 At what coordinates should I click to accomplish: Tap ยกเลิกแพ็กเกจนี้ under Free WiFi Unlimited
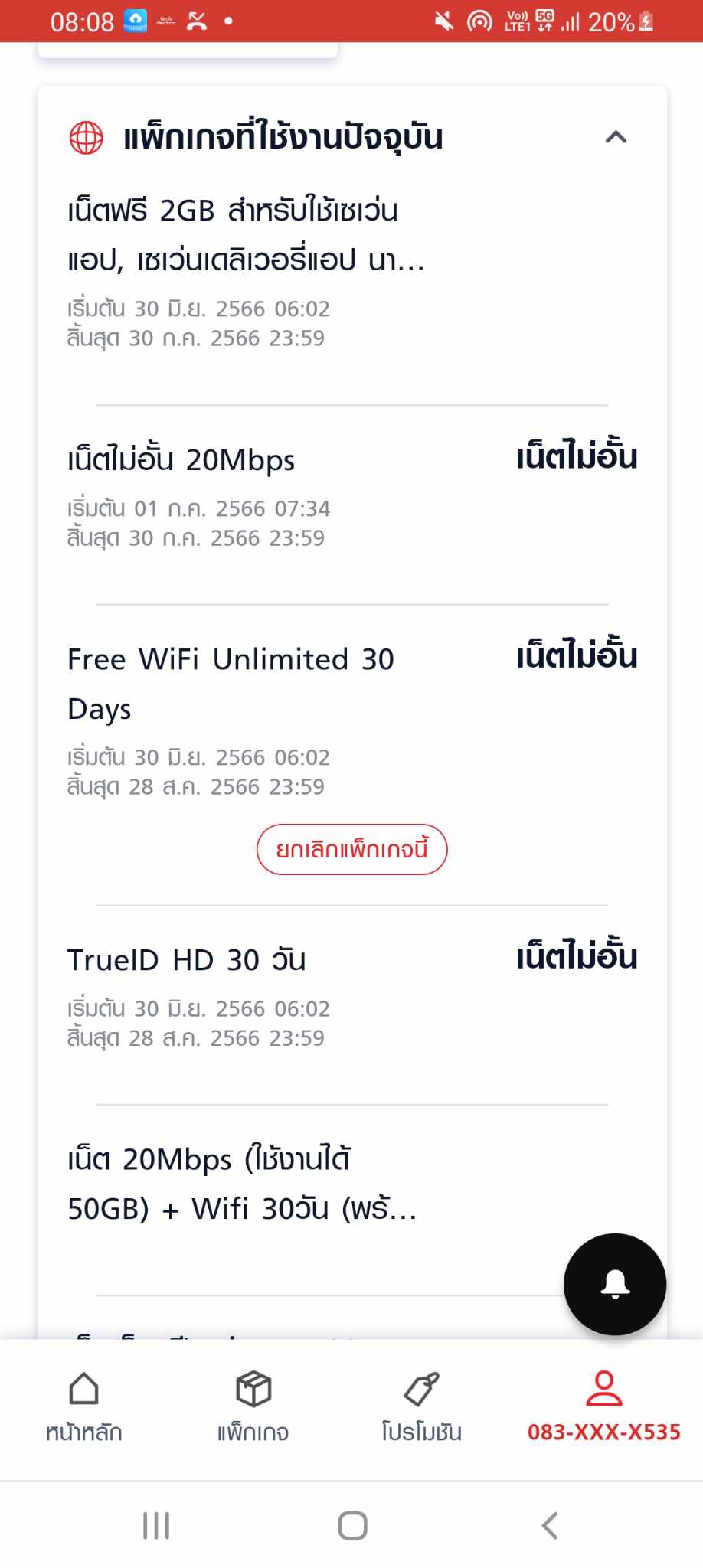tap(351, 849)
